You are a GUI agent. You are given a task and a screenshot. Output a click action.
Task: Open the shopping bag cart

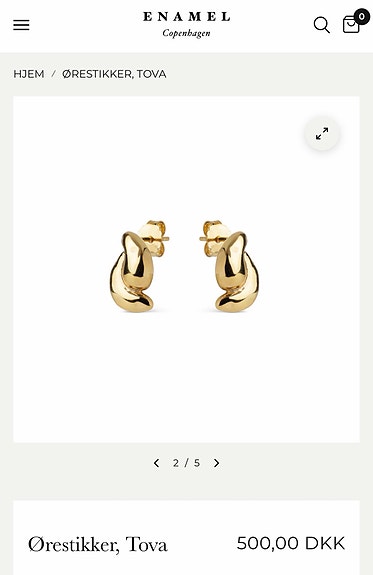[353, 22]
